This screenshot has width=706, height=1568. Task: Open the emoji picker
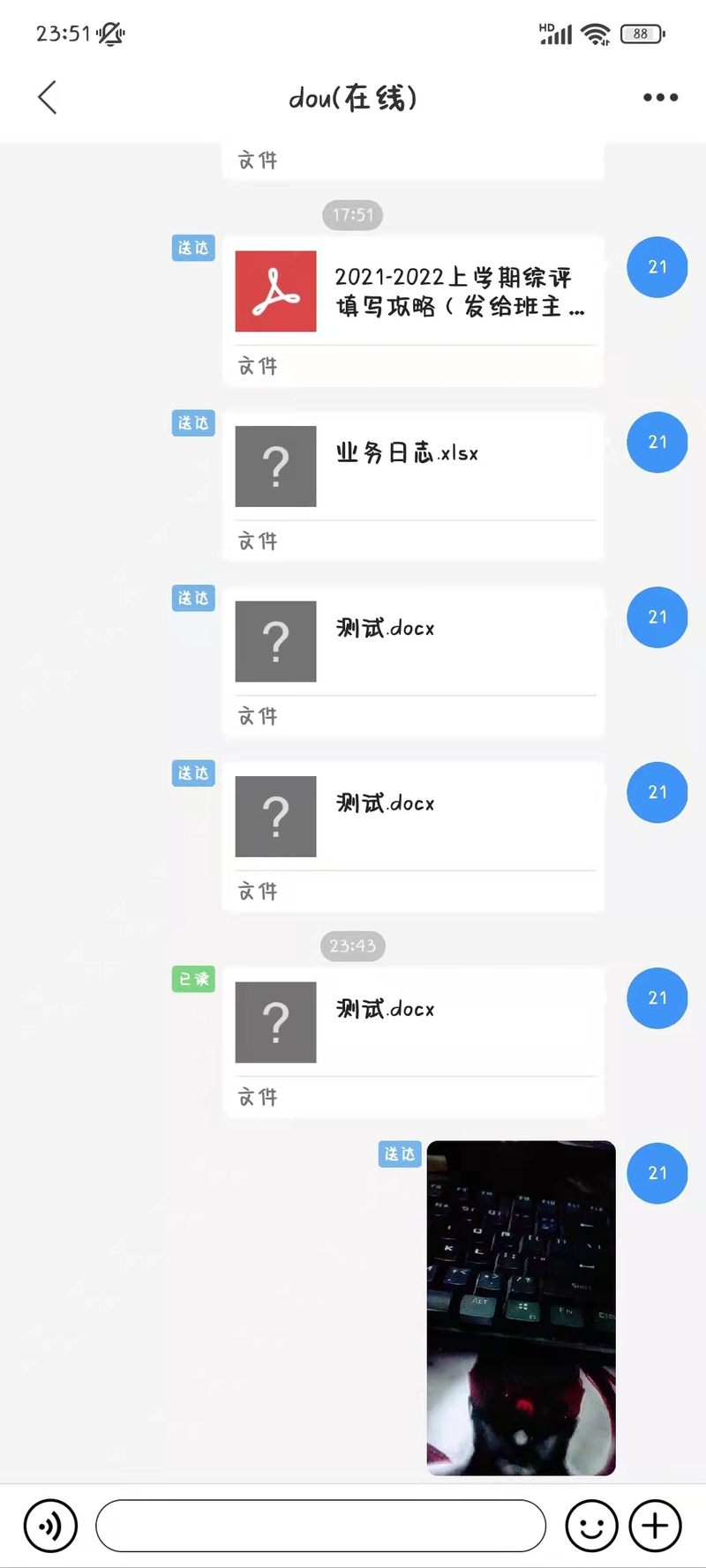[x=591, y=1526]
